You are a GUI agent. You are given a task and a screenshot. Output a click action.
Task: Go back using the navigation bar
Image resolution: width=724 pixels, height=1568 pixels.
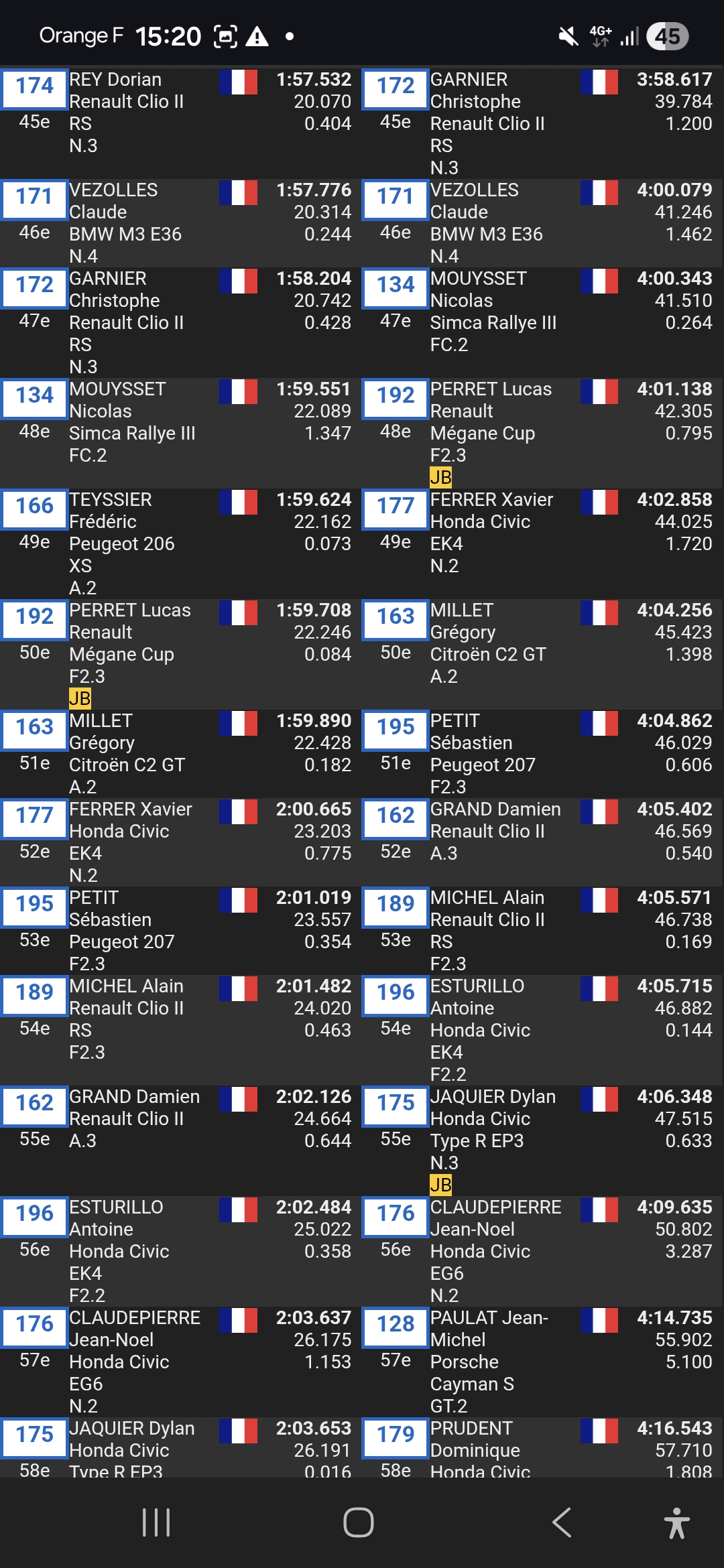(x=562, y=1522)
